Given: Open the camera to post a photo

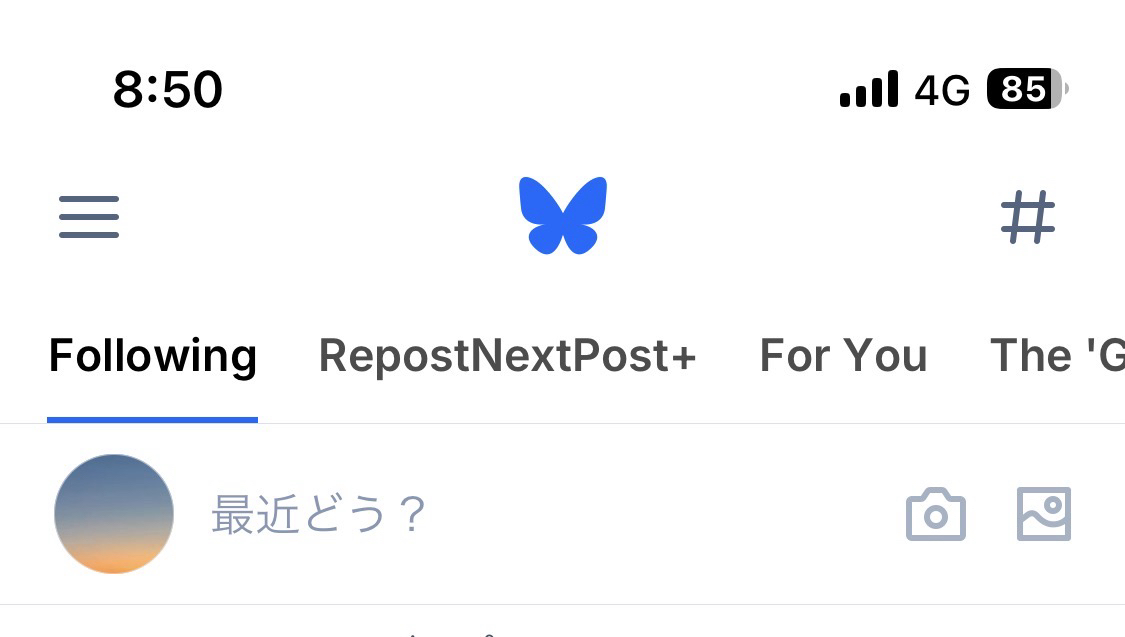Looking at the screenshot, I should [936, 515].
